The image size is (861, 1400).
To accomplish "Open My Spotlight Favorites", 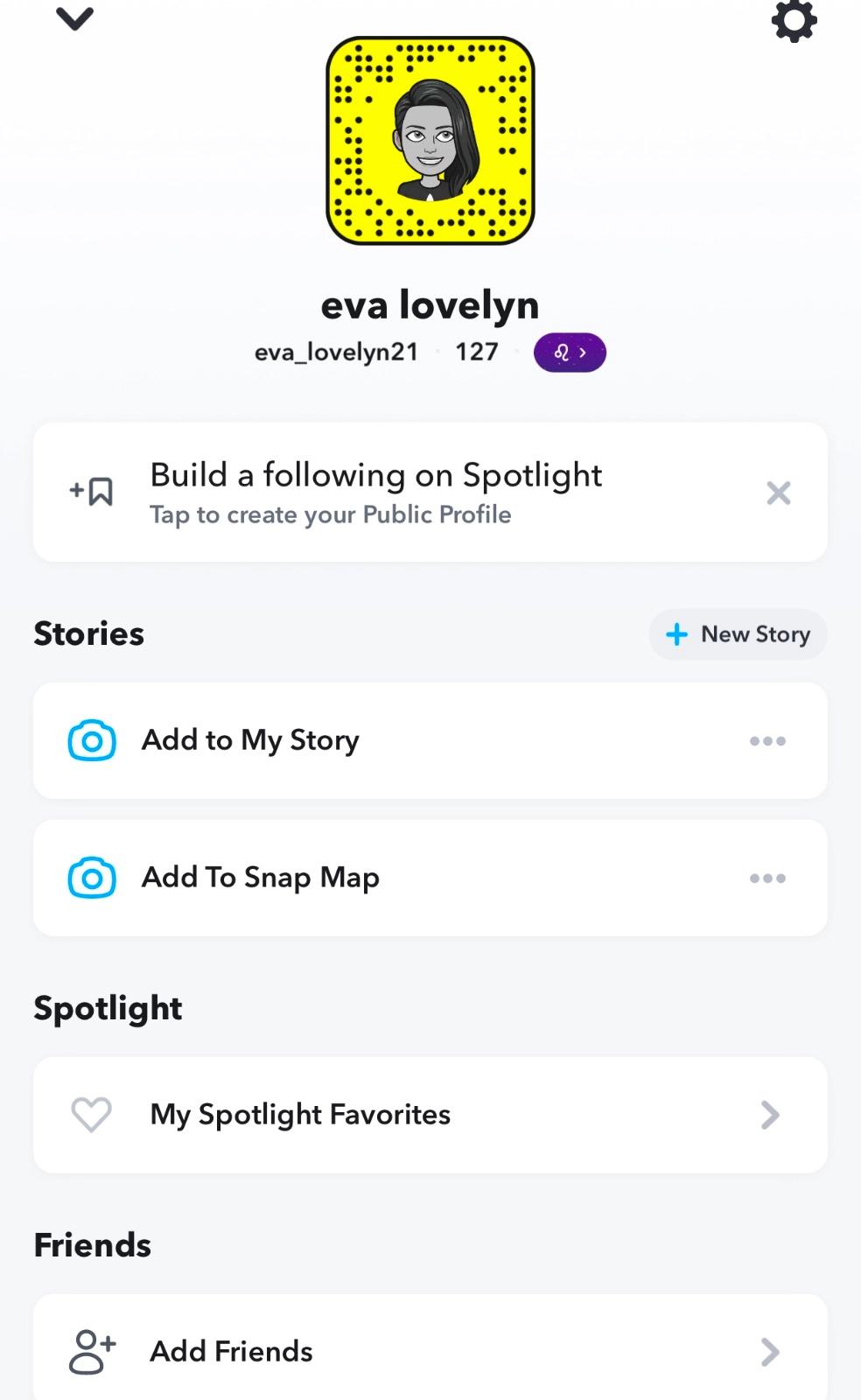I will [430, 1115].
